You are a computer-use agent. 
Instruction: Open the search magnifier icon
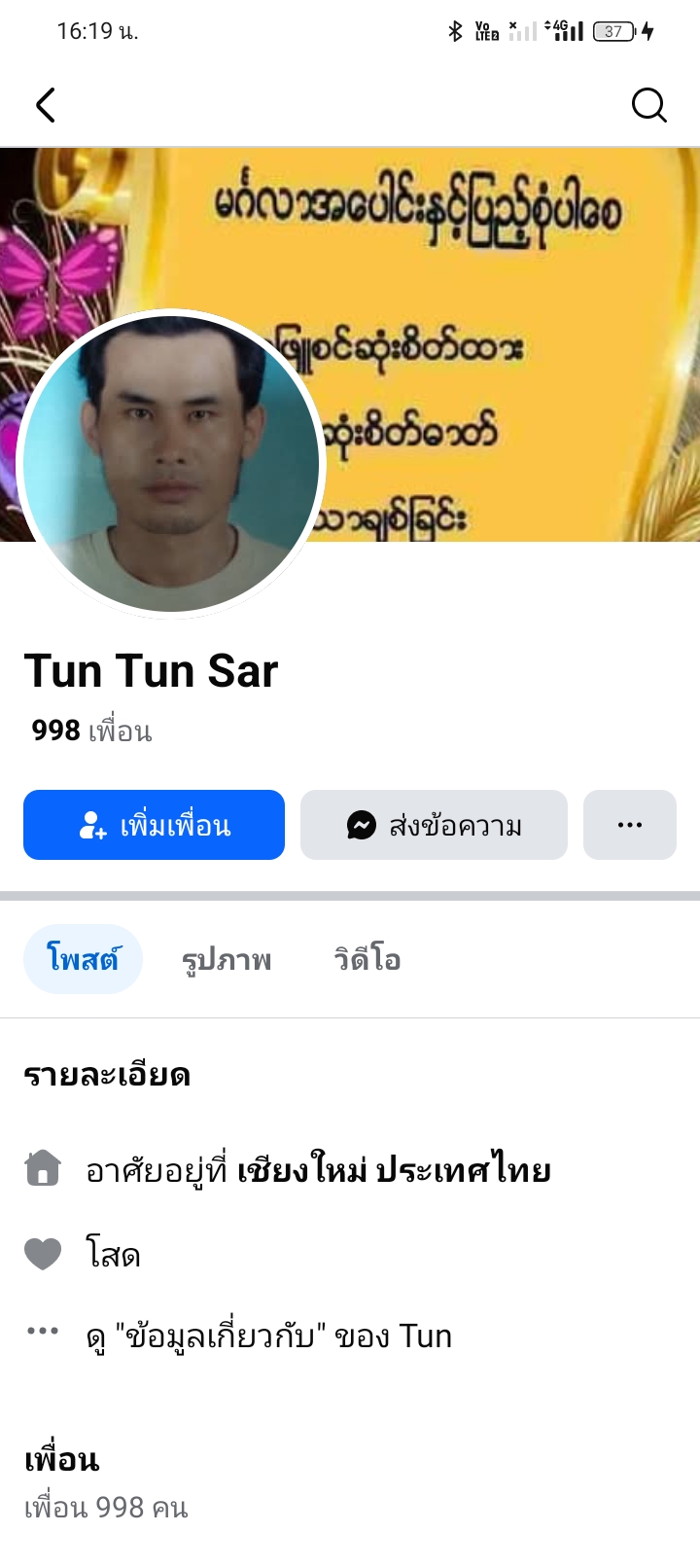tap(648, 105)
